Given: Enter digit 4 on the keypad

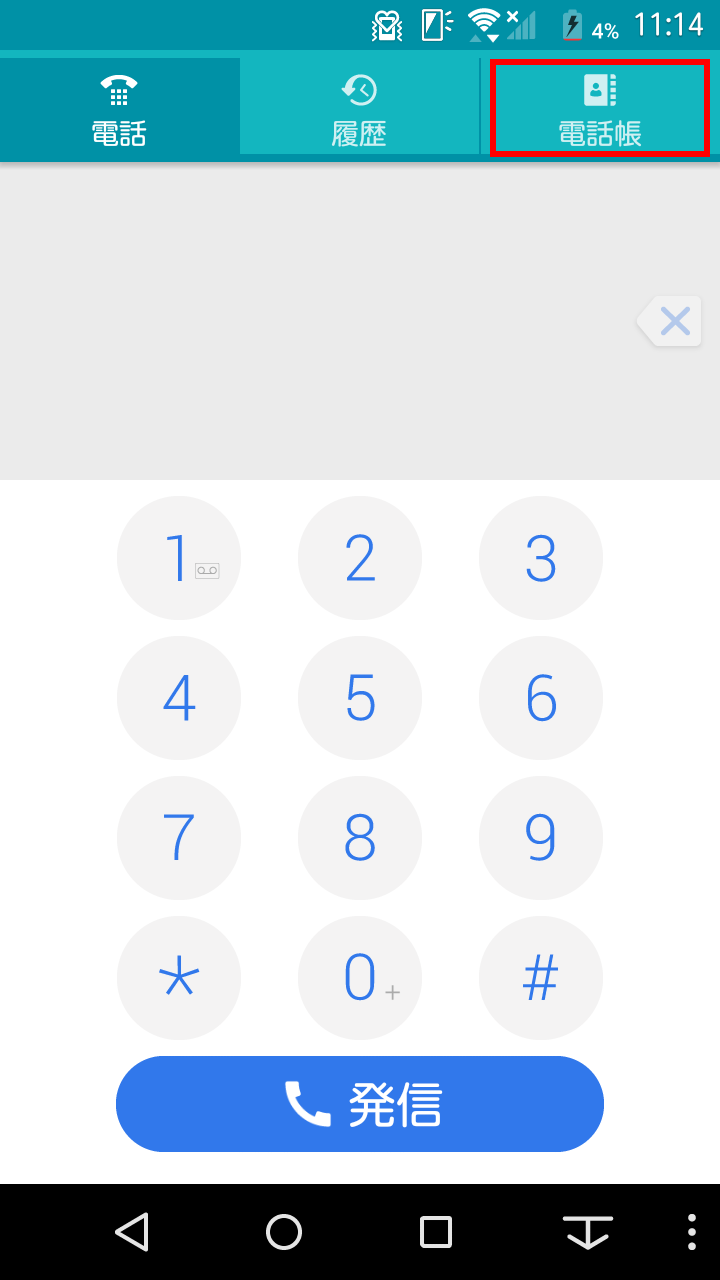Looking at the screenshot, I should [x=179, y=698].
